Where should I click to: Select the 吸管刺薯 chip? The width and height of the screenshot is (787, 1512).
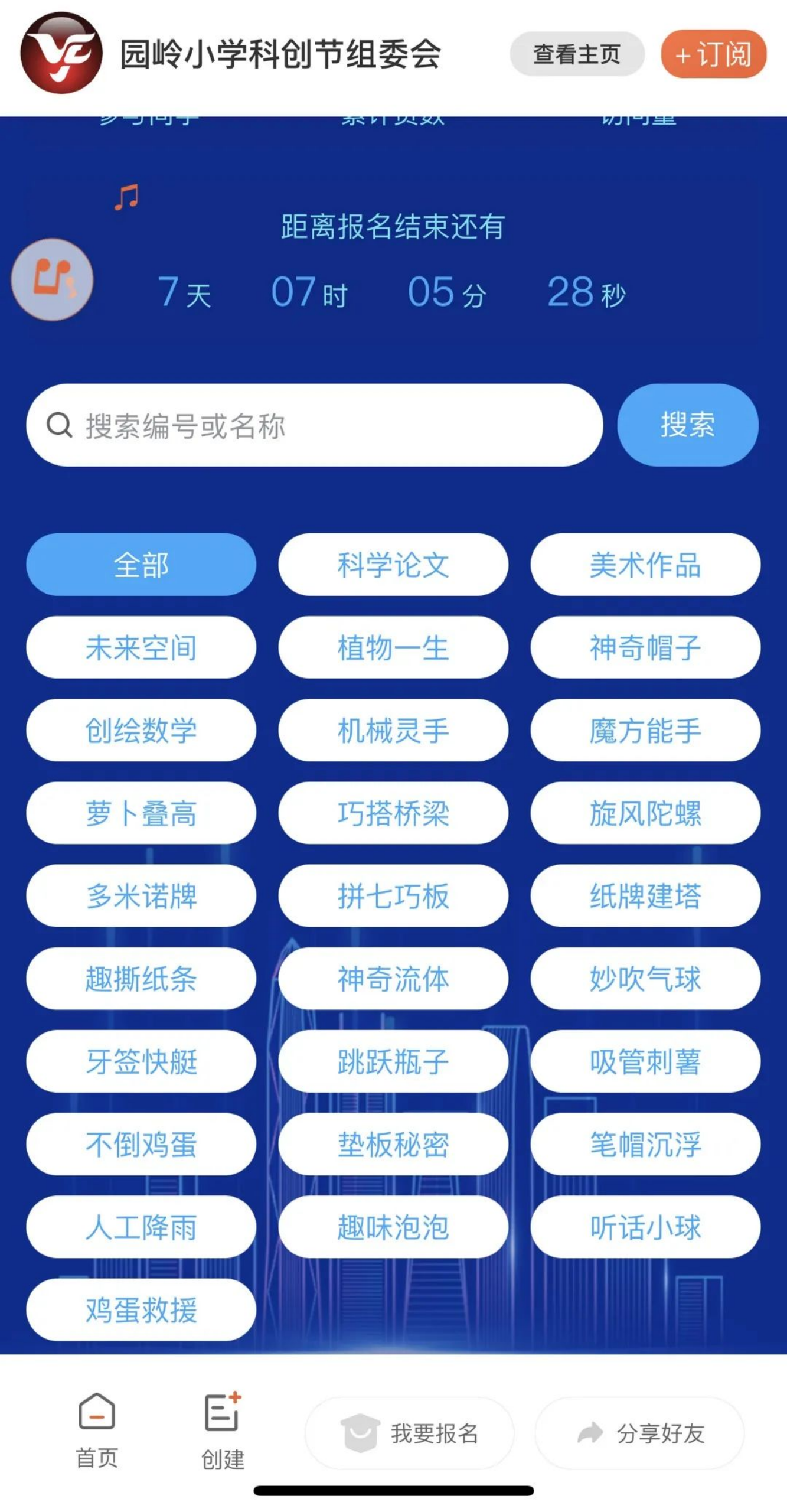click(x=645, y=1060)
